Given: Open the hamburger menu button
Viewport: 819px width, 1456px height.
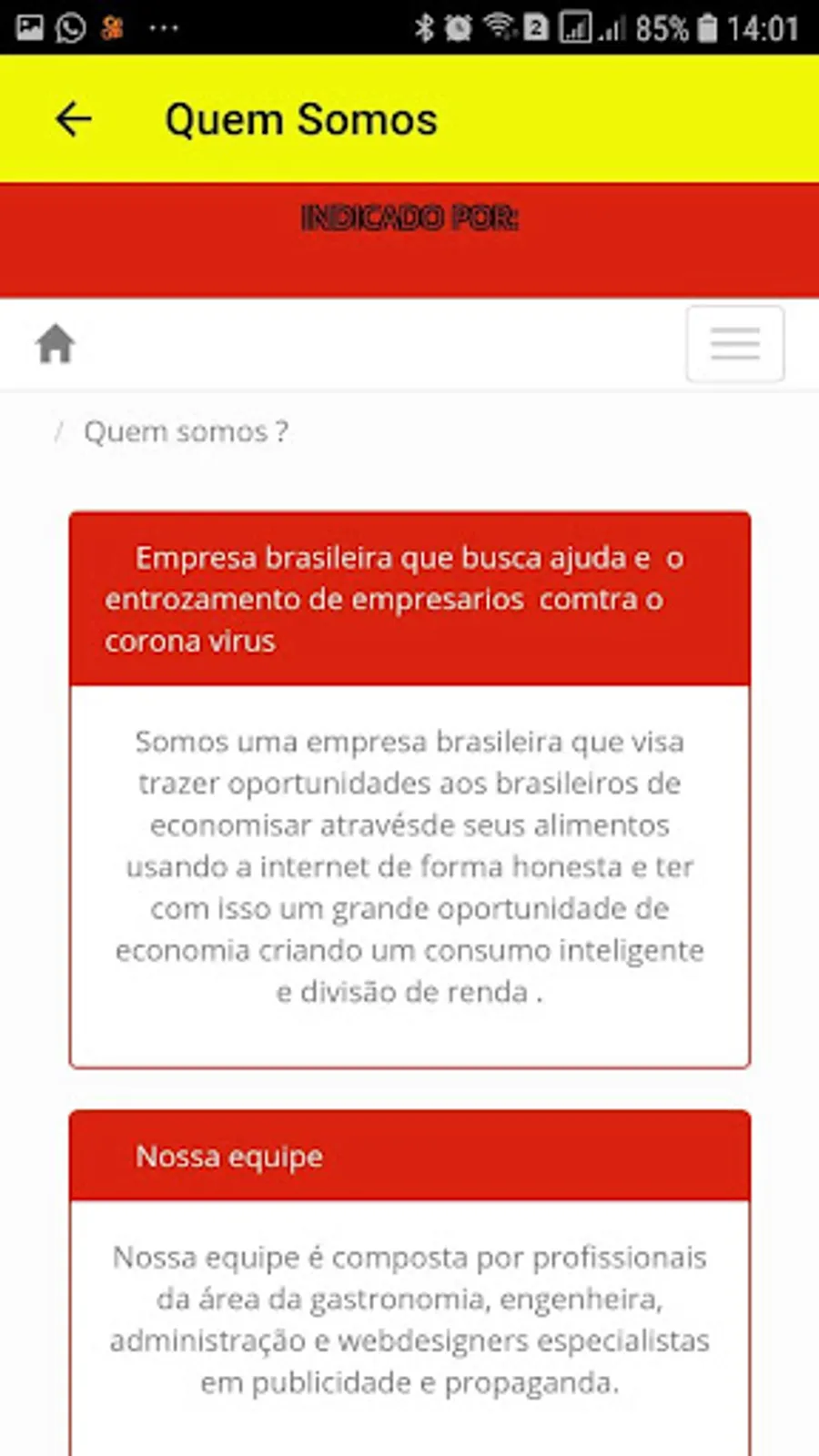Looking at the screenshot, I should 734,344.
